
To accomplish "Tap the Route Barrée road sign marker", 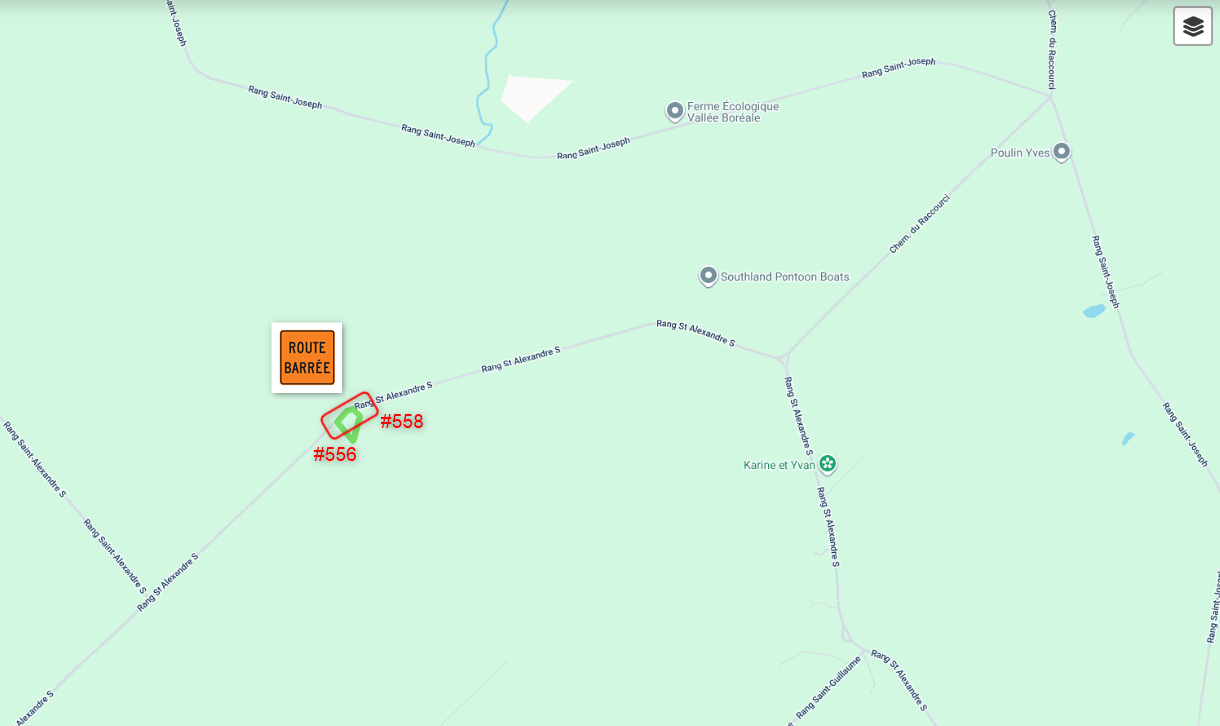I will click(307, 357).
